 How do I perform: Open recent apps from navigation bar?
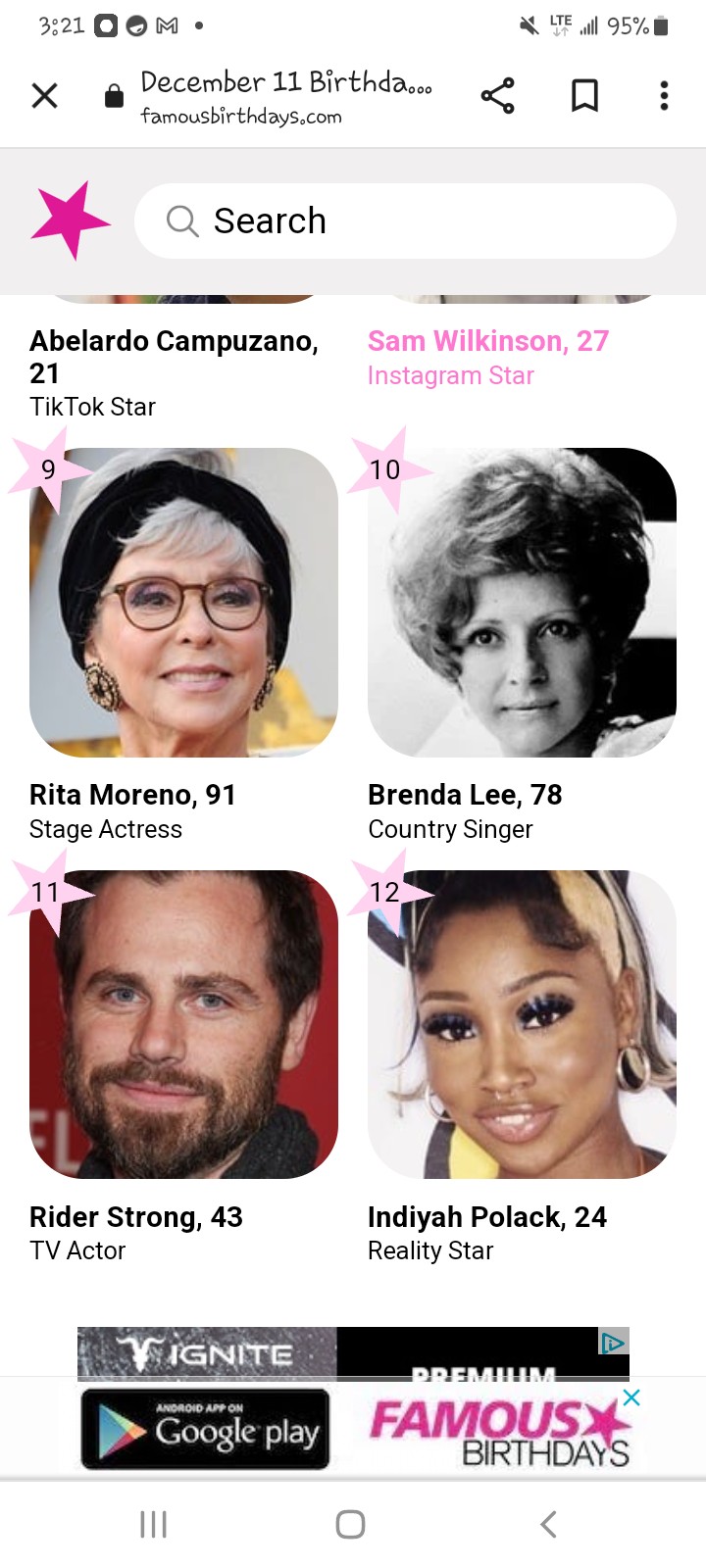point(154,1524)
